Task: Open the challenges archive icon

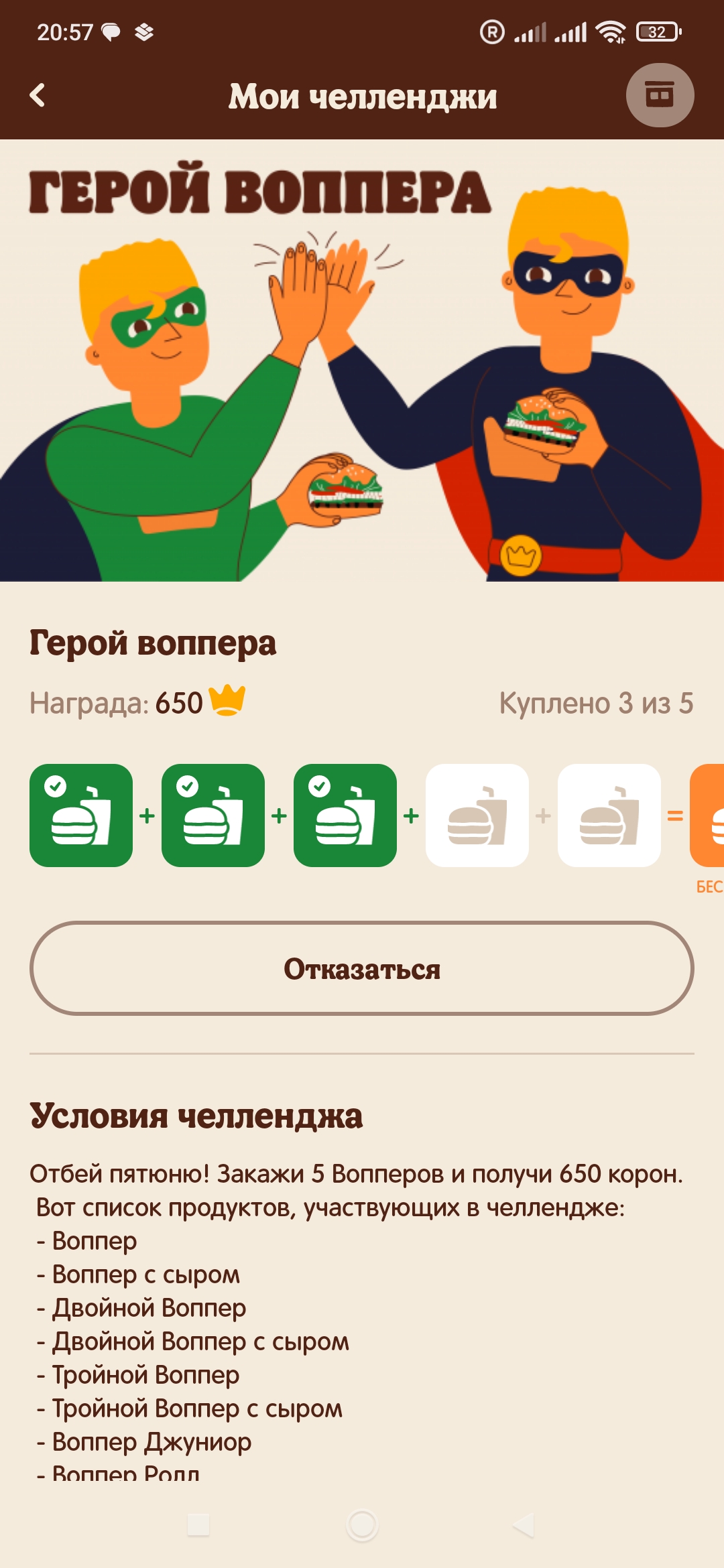Action: (x=660, y=95)
